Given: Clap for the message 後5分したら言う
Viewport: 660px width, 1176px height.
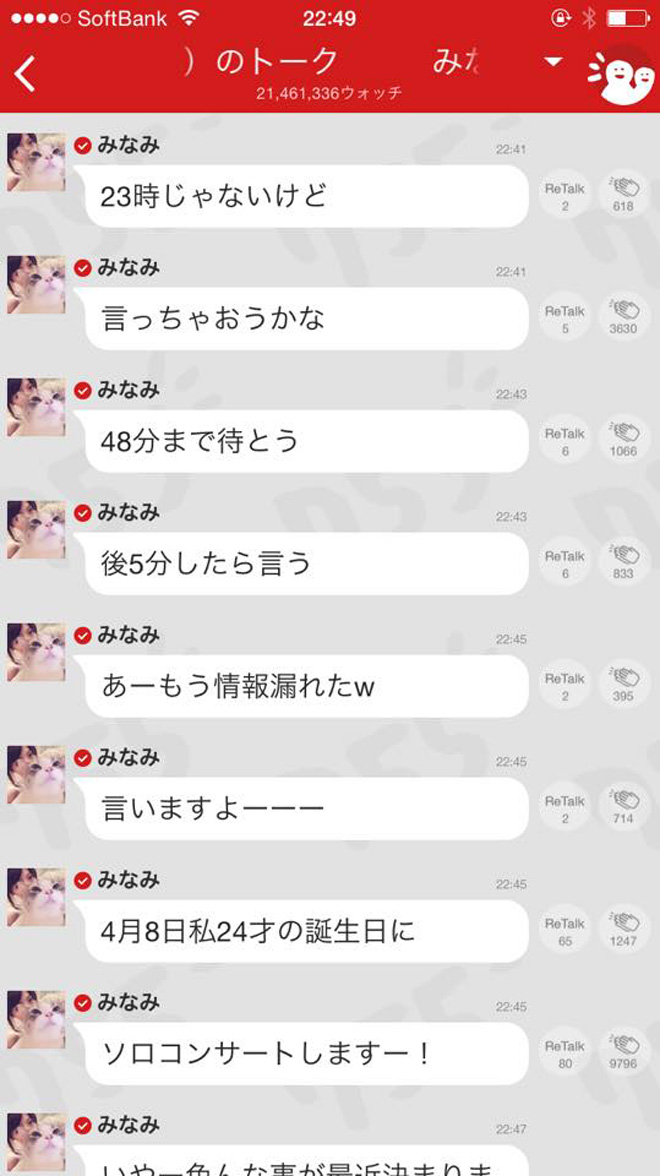Looking at the screenshot, I should [x=624, y=563].
